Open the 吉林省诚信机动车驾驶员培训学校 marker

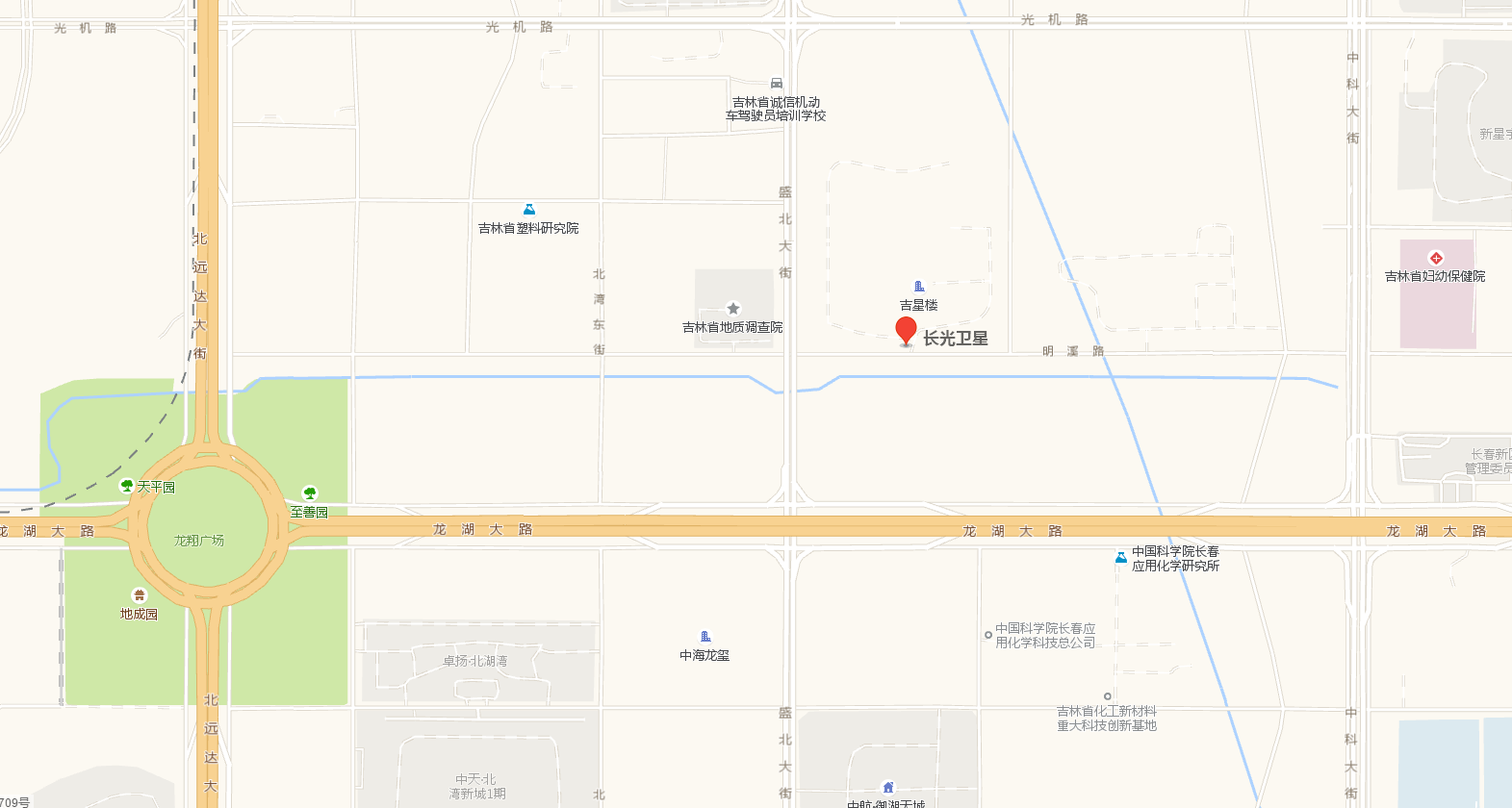(x=777, y=84)
